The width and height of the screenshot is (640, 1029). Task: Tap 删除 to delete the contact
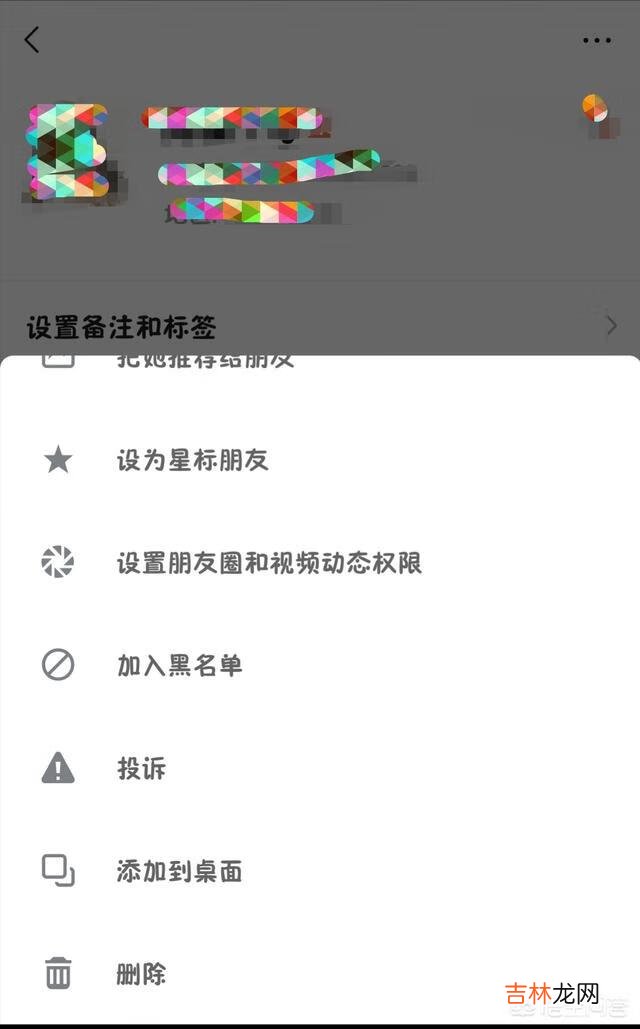(x=141, y=974)
